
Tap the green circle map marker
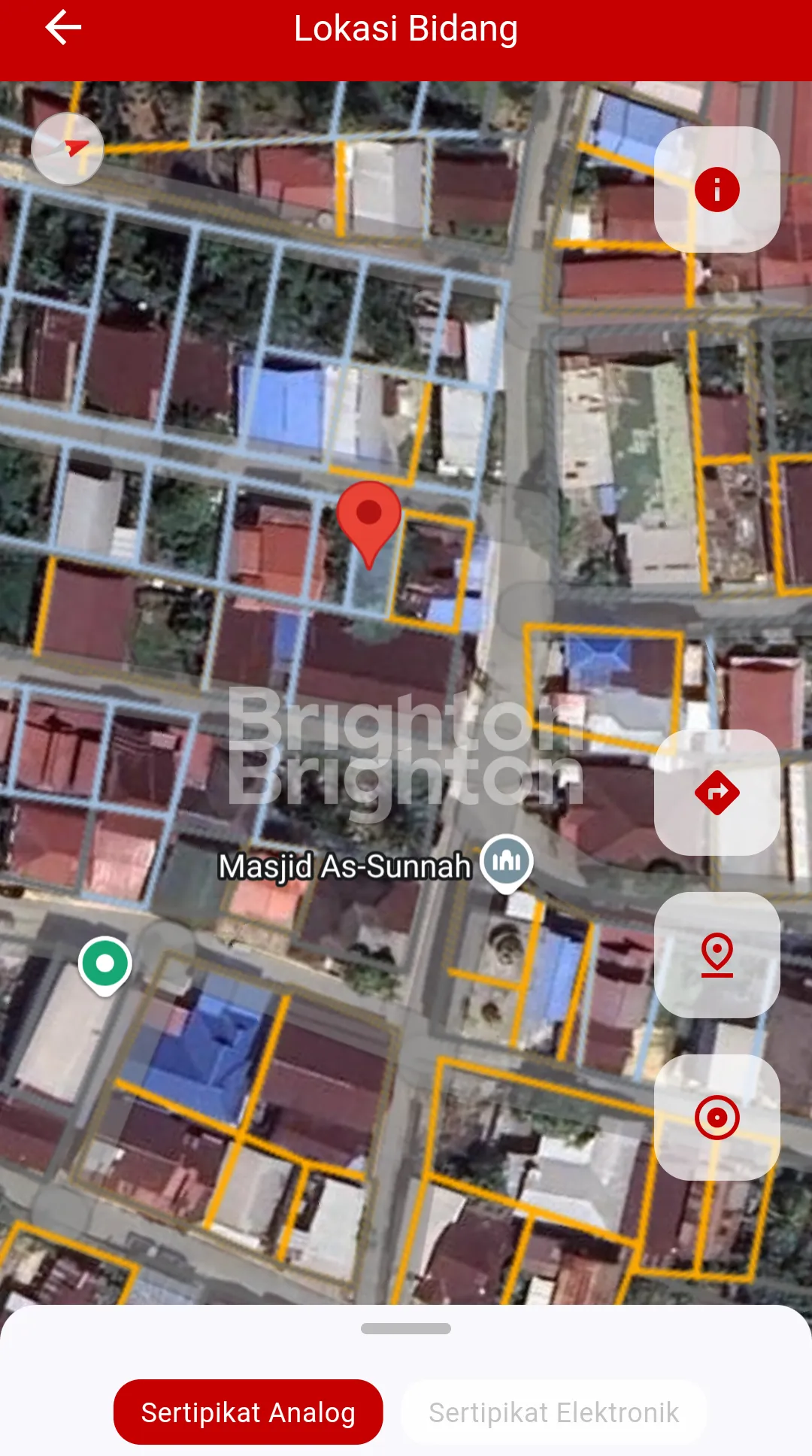coord(105,964)
